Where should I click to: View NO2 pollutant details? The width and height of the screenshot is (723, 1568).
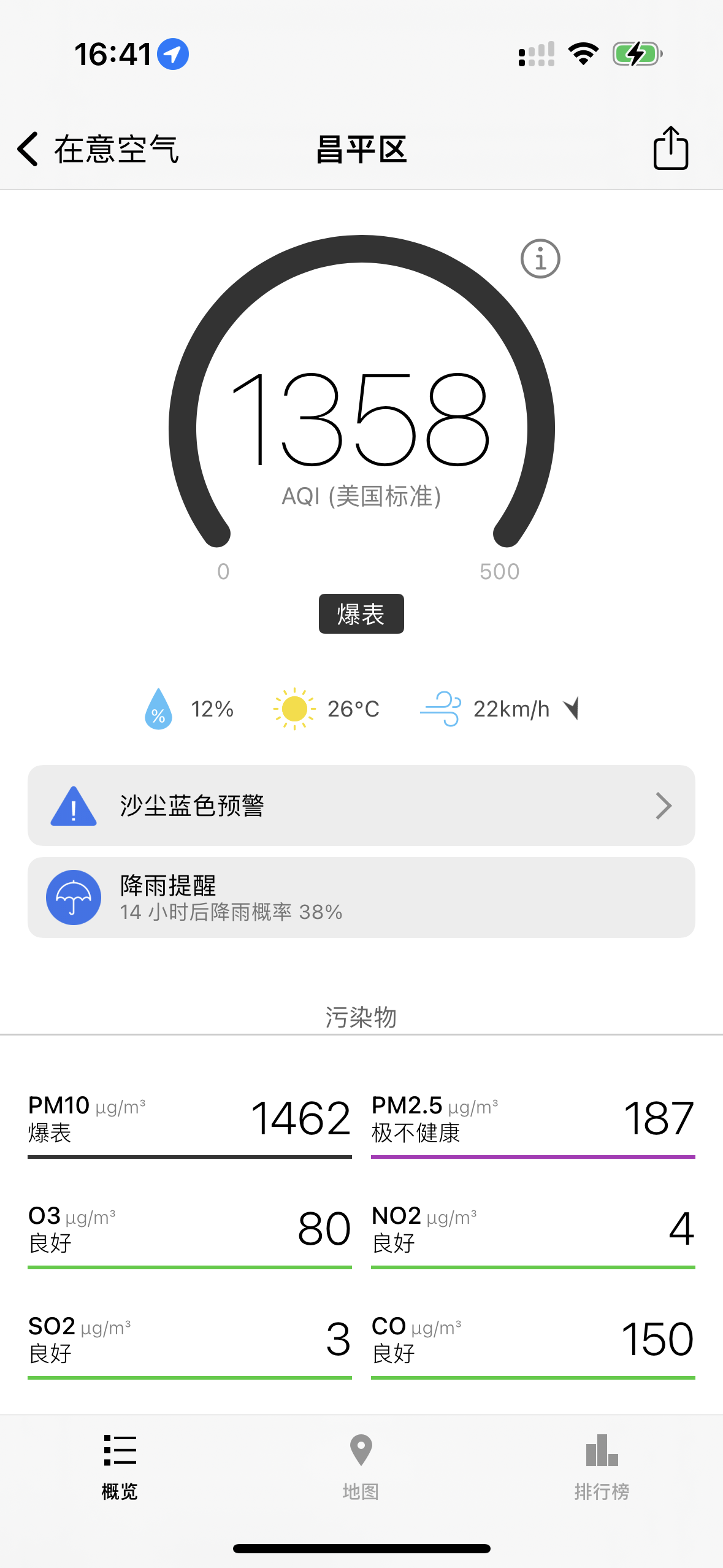tap(533, 1234)
